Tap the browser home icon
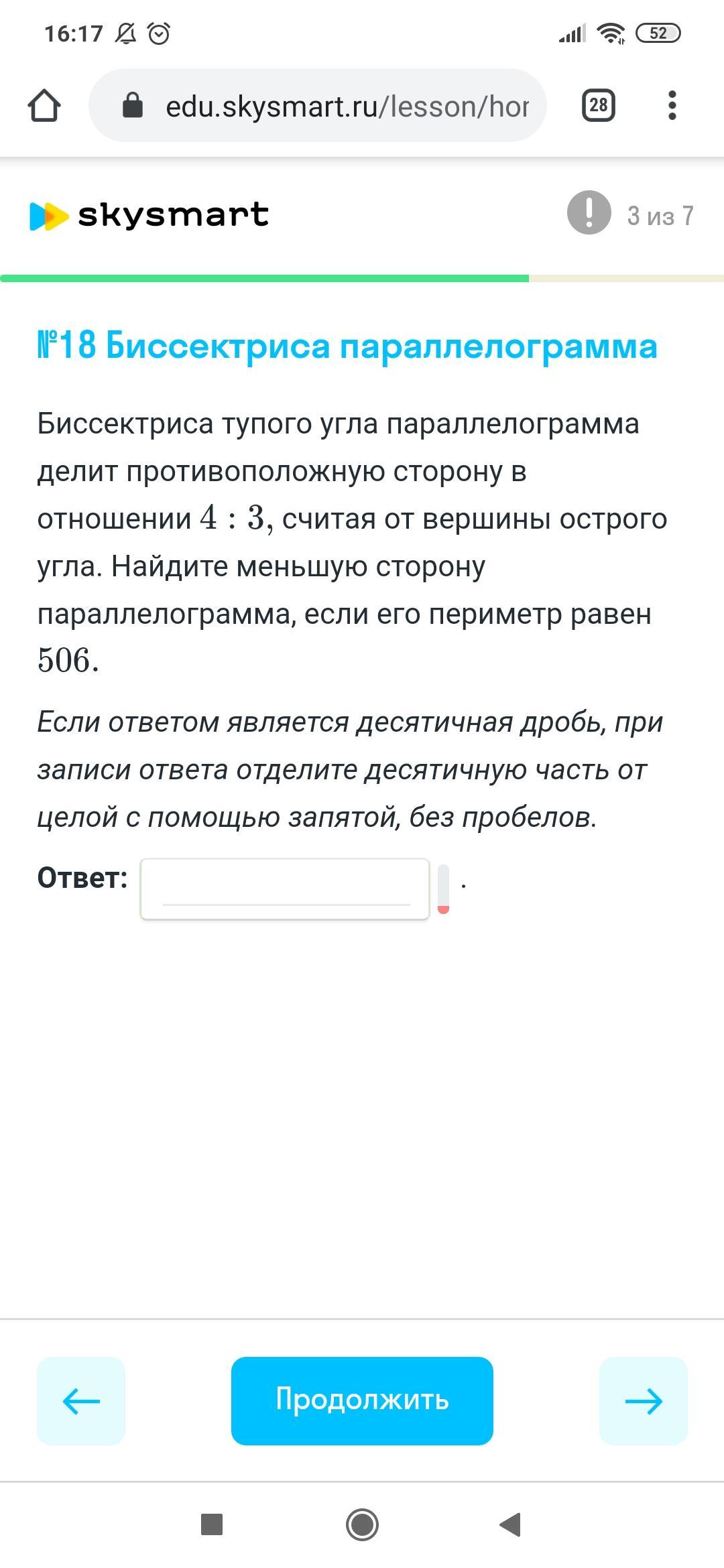724x1568 pixels. click(x=44, y=106)
